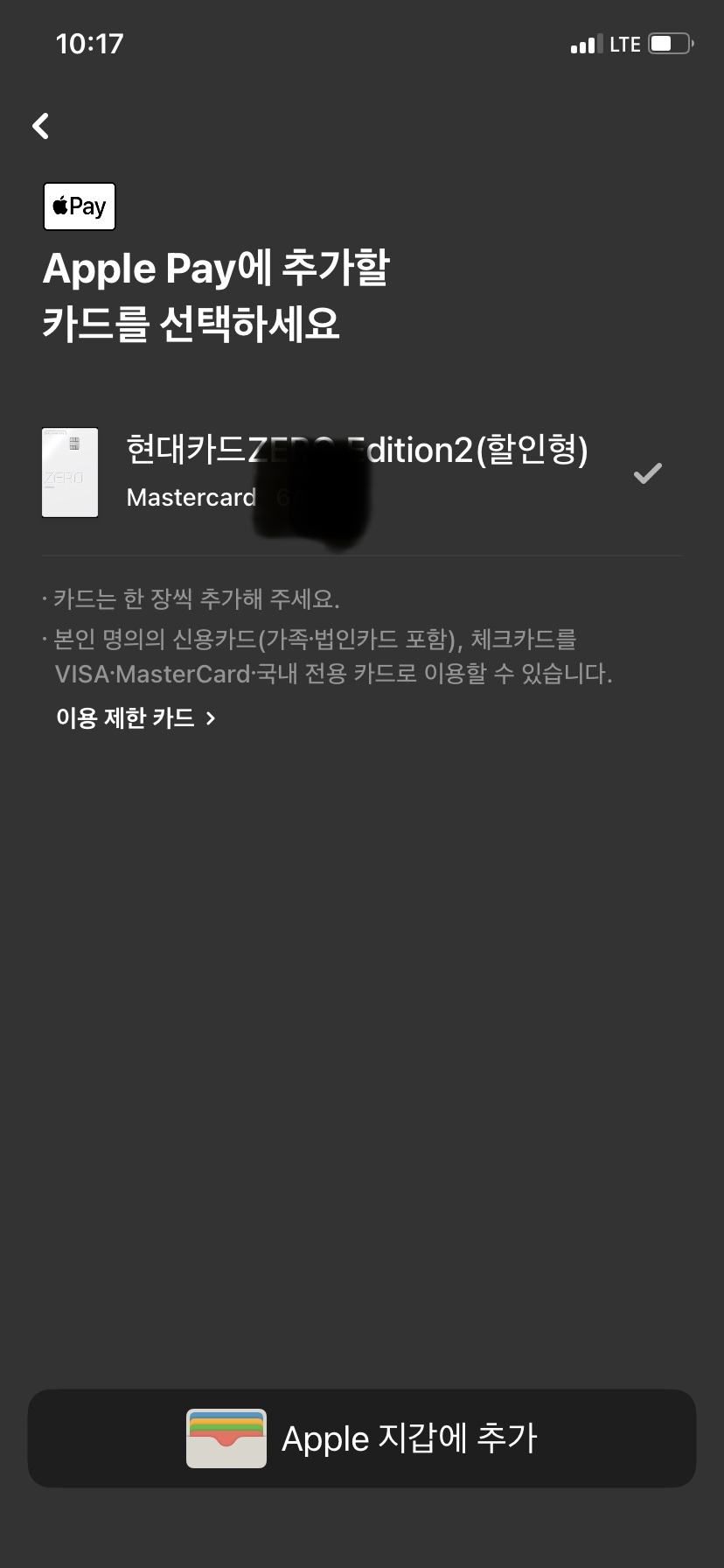The image size is (724, 1568).
Task: Tap the Apple 지갑에 추가 button
Action: pos(362,1438)
